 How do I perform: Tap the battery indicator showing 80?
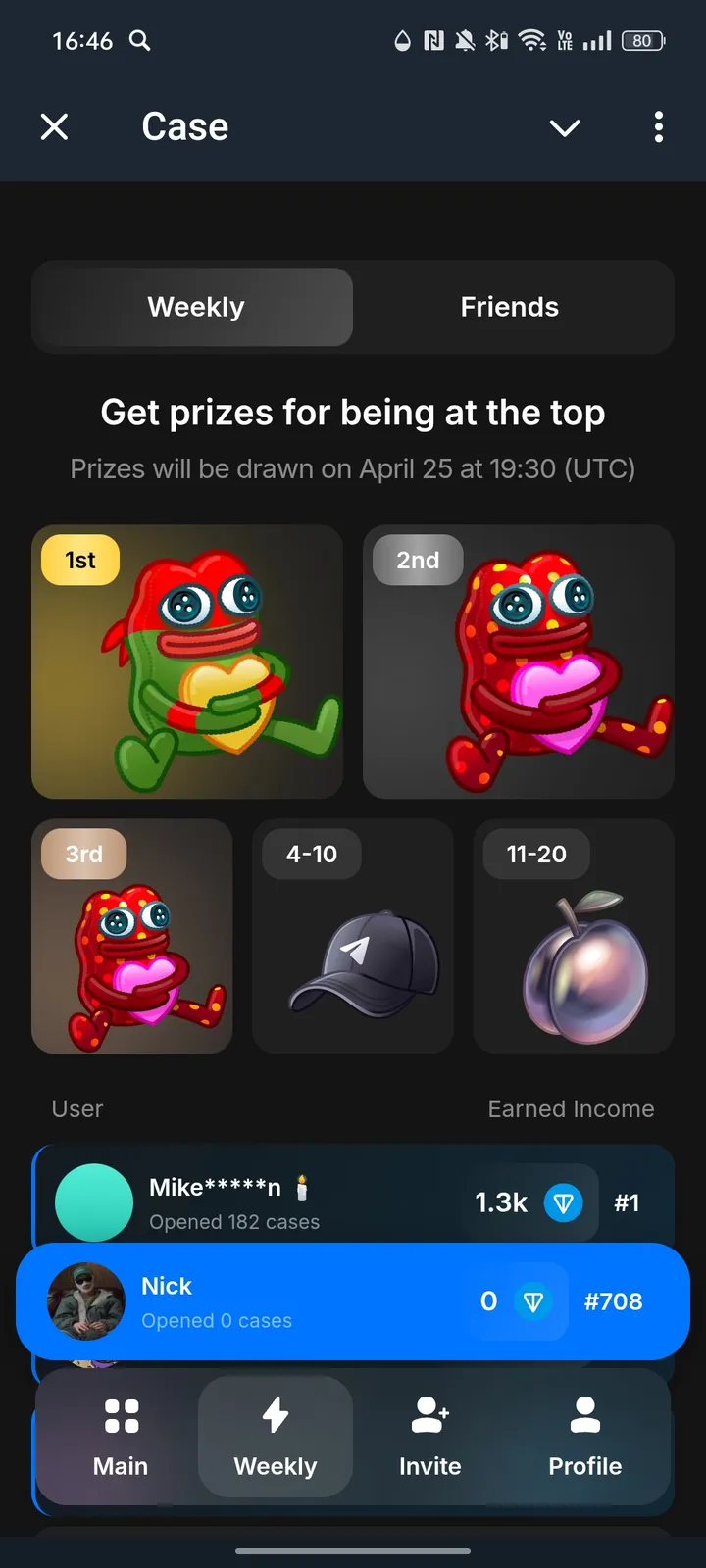[642, 41]
